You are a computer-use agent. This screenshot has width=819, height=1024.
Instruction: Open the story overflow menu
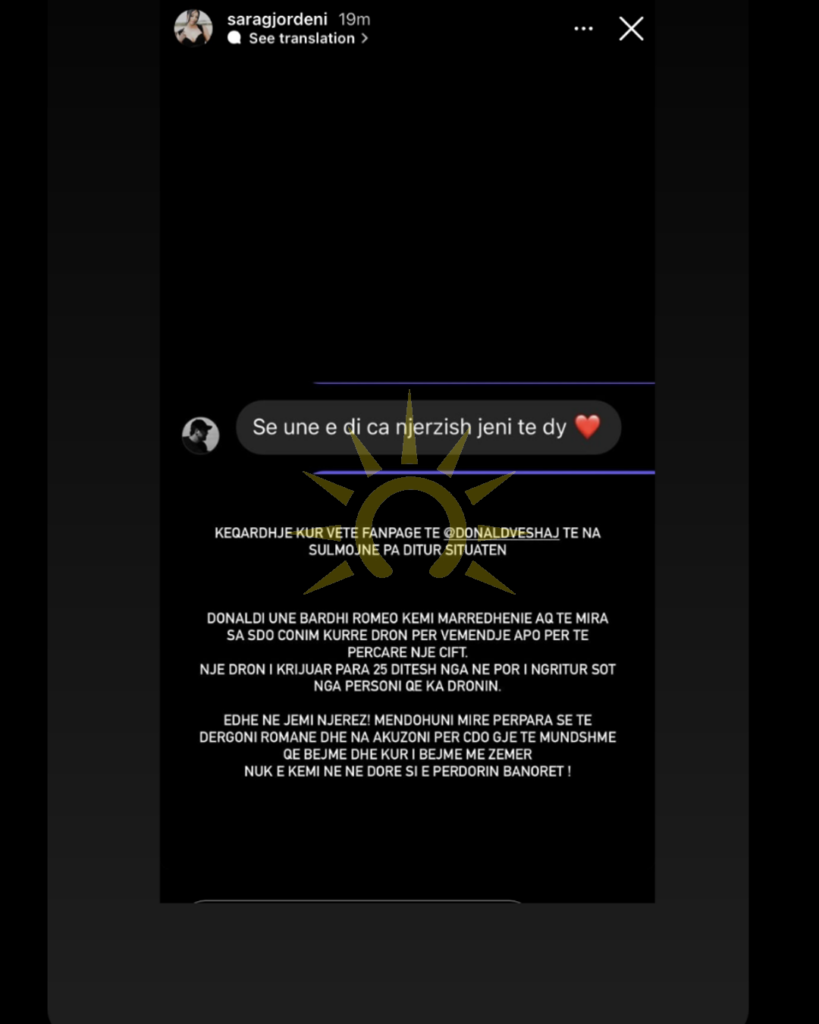(x=584, y=29)
